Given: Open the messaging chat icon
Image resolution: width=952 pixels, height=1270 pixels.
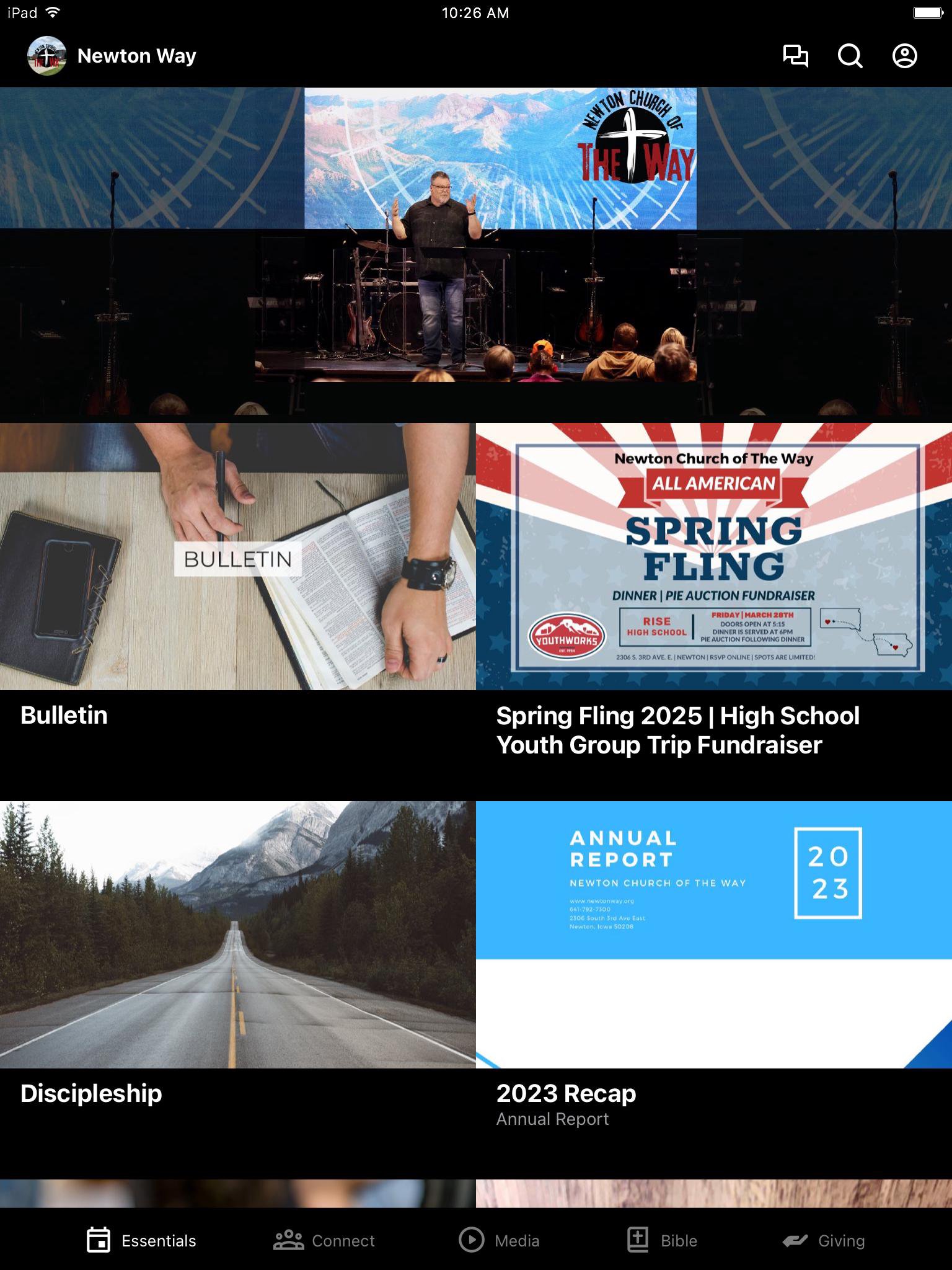Looking at the screenshot, I should click(x=795, y=56).
